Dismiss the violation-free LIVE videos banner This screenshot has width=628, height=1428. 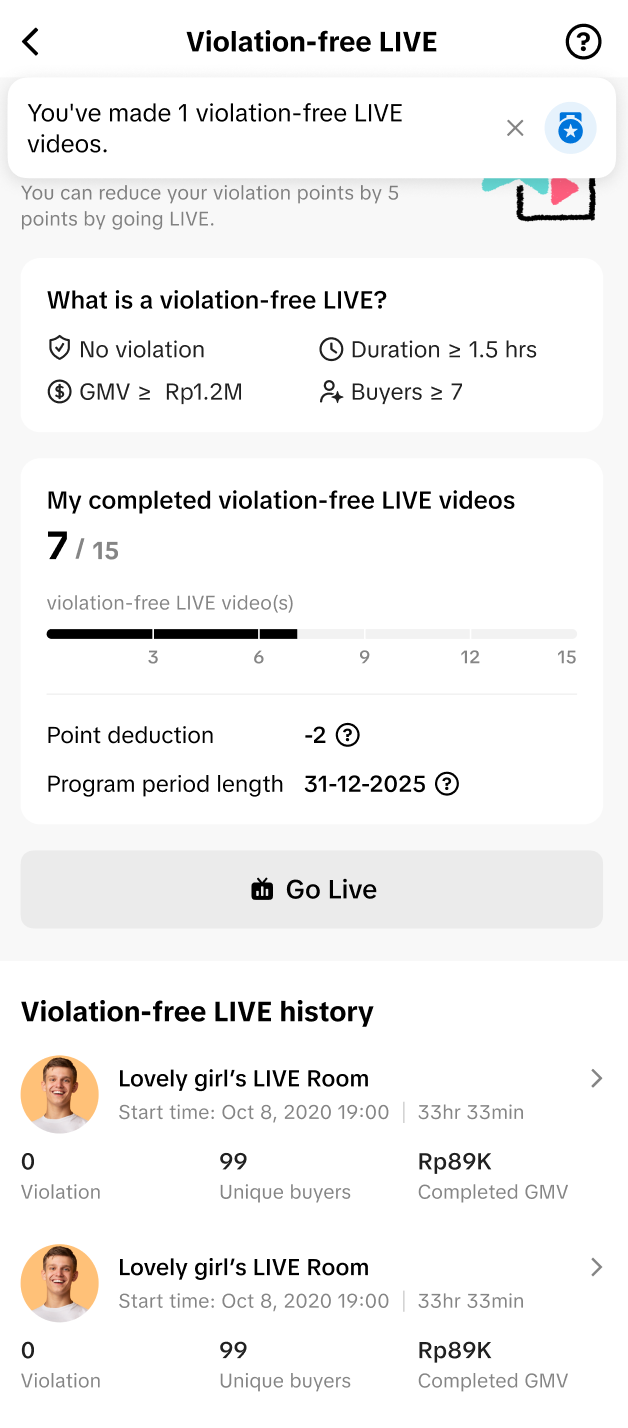(515, 128)
